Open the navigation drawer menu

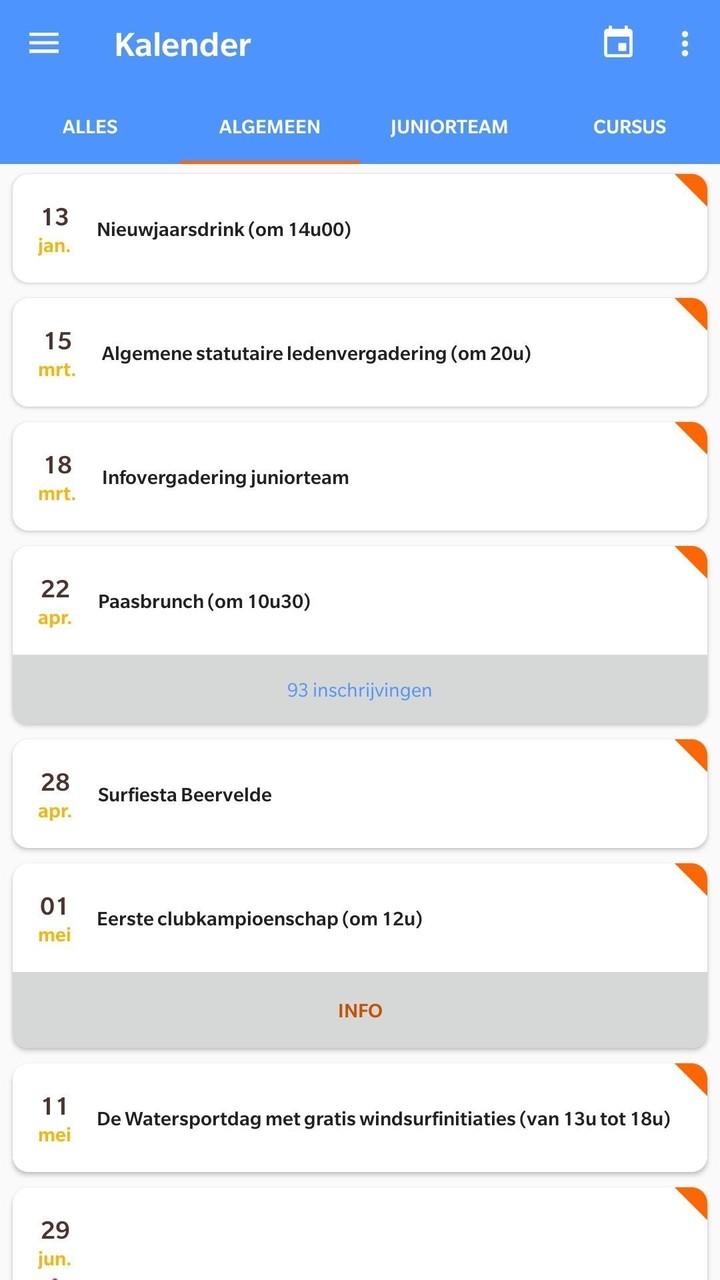pyautogui.click(x=42, y=43)
